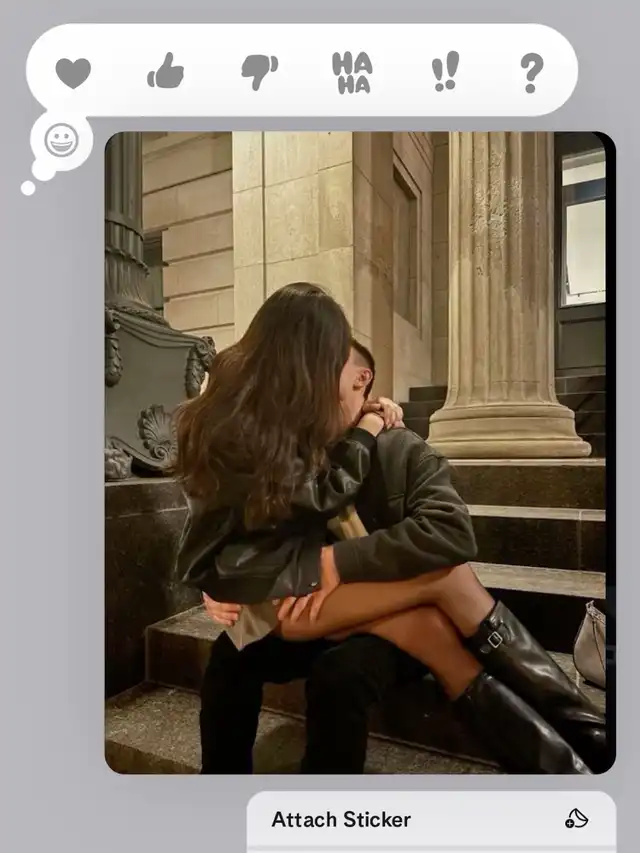640x853 pixels.
Task: Add the HA HA reaction
Action: 352,72
